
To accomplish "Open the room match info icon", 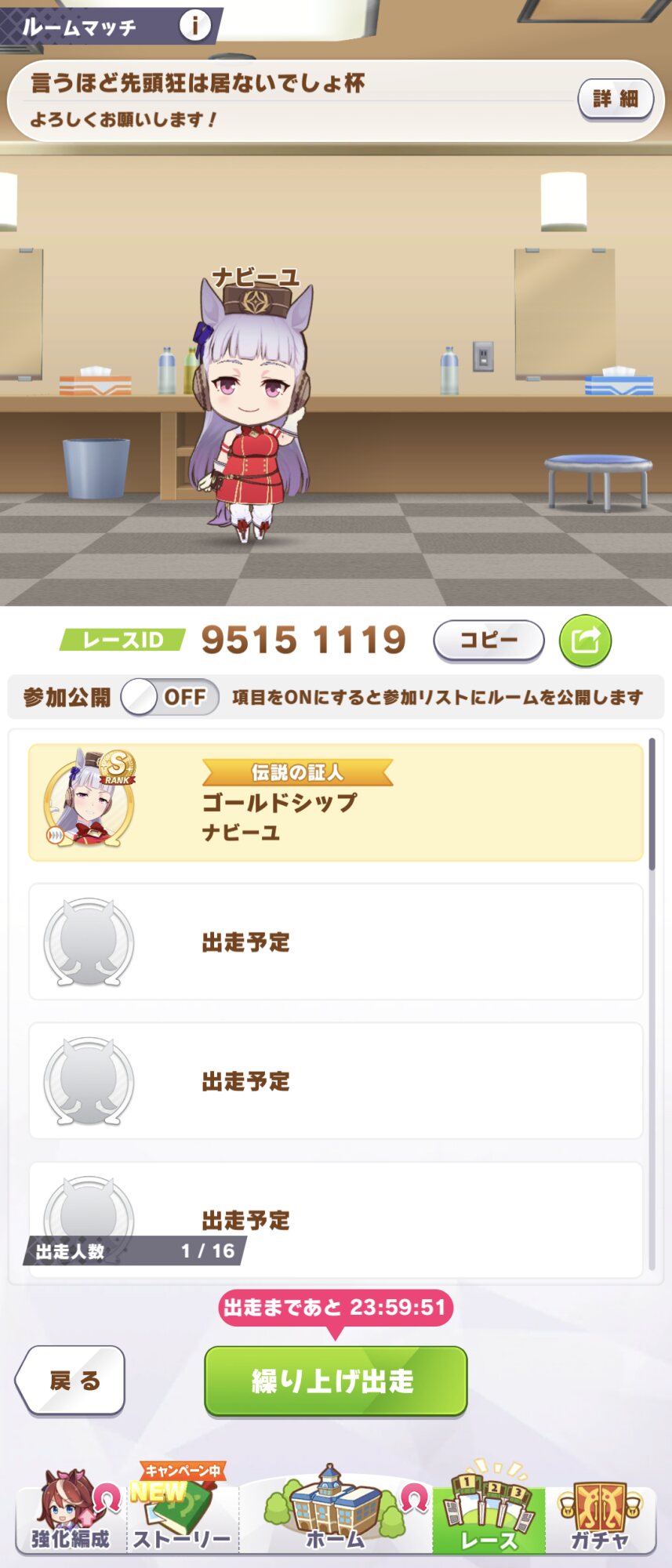I will [x=194, y=26].
